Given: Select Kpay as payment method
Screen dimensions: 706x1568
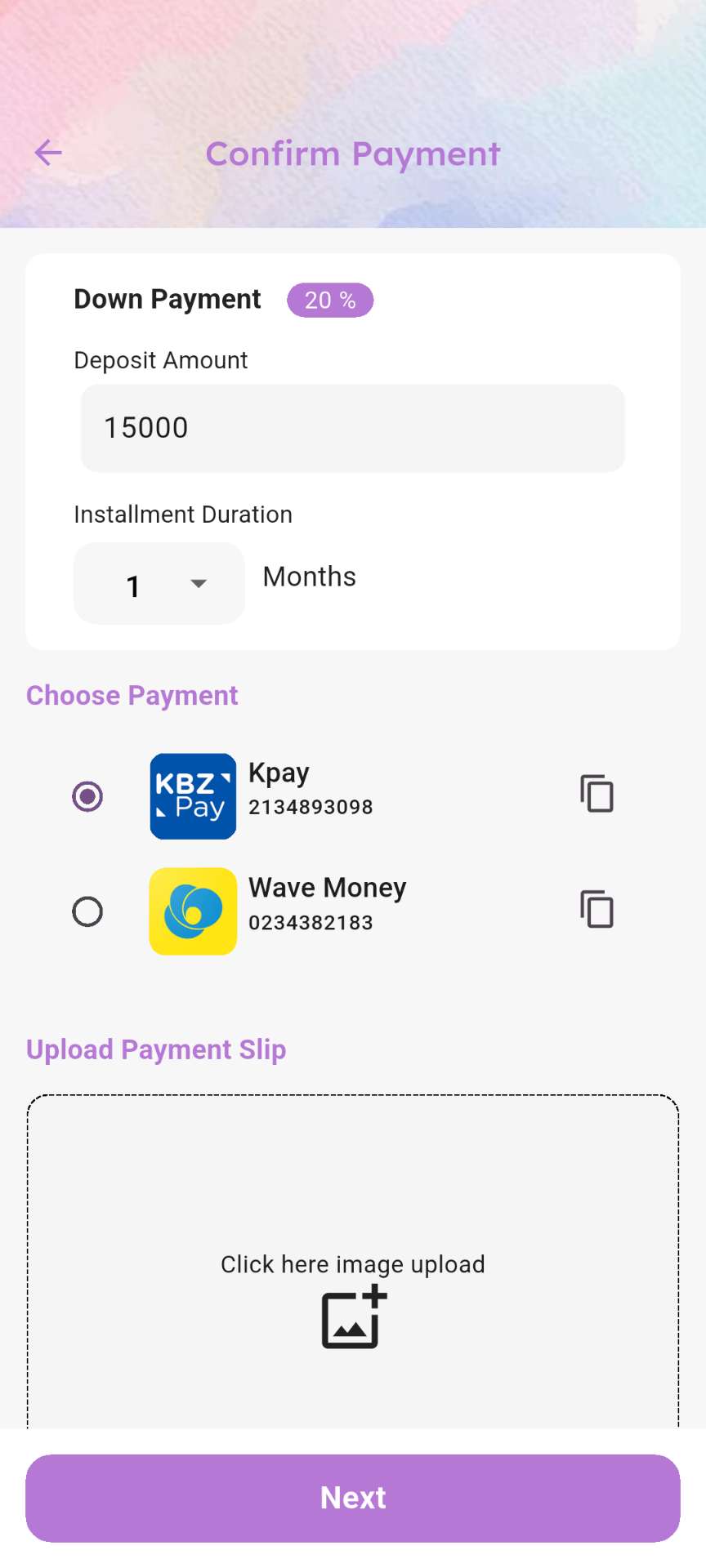Looking at the screenshot, I should (87, 796).
